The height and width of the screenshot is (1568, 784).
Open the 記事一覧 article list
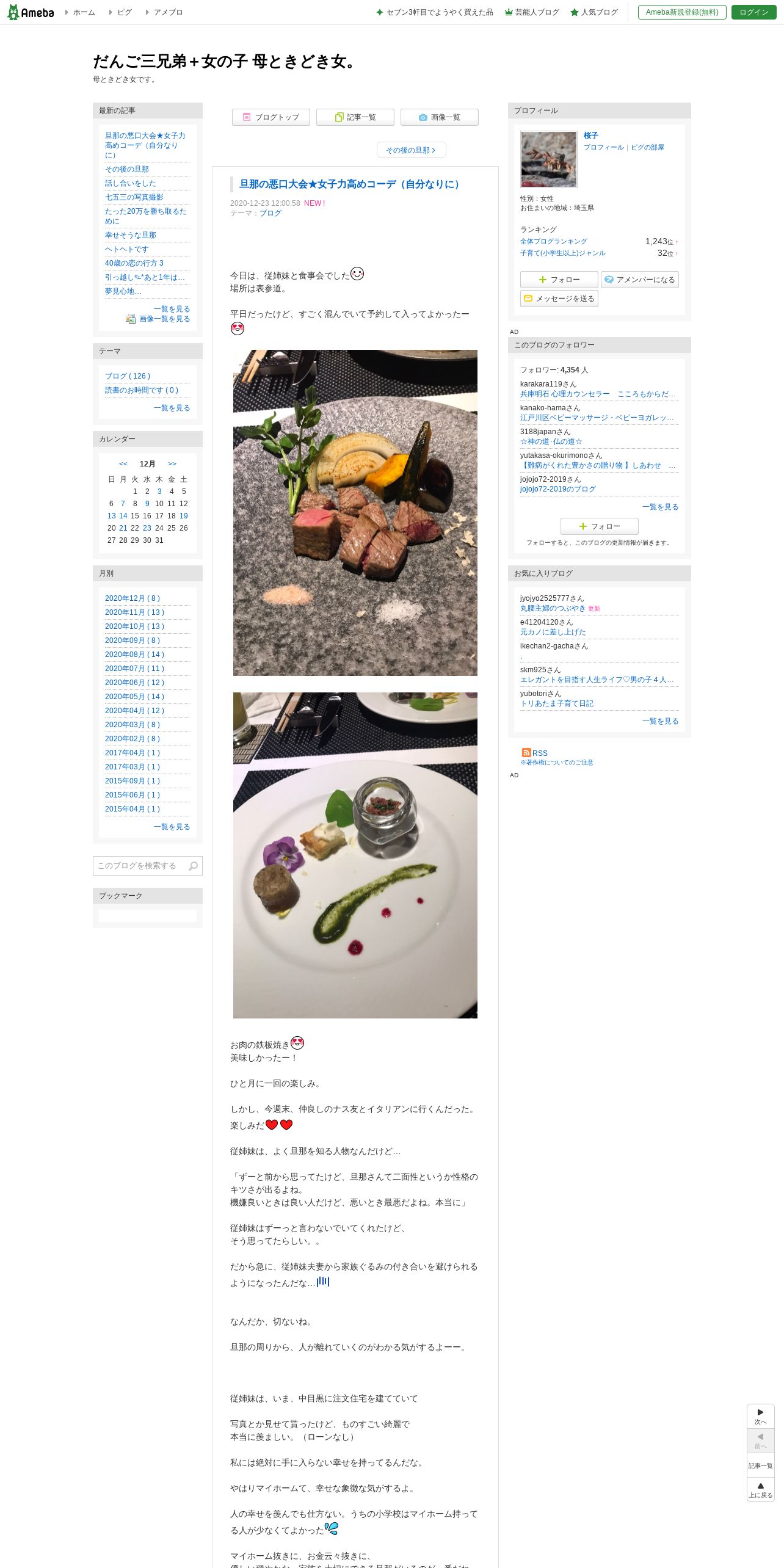(x=355, y=117)
